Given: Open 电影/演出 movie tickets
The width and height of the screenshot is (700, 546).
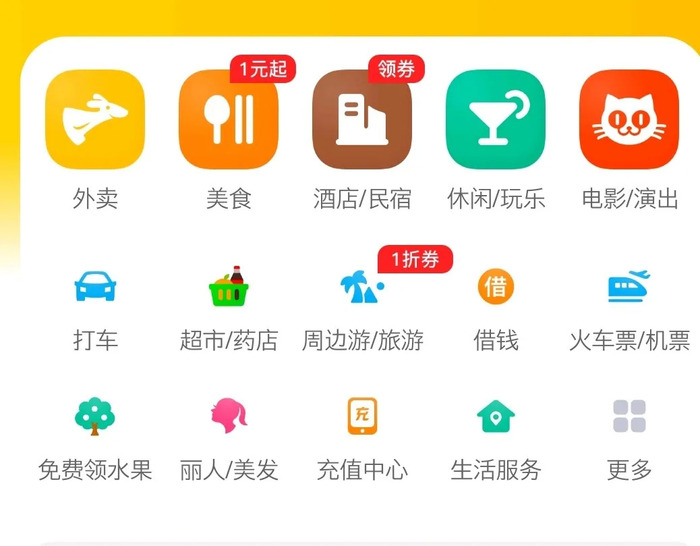Looking at the screenshot, I should pyautogui.click(x=629, y=120).
